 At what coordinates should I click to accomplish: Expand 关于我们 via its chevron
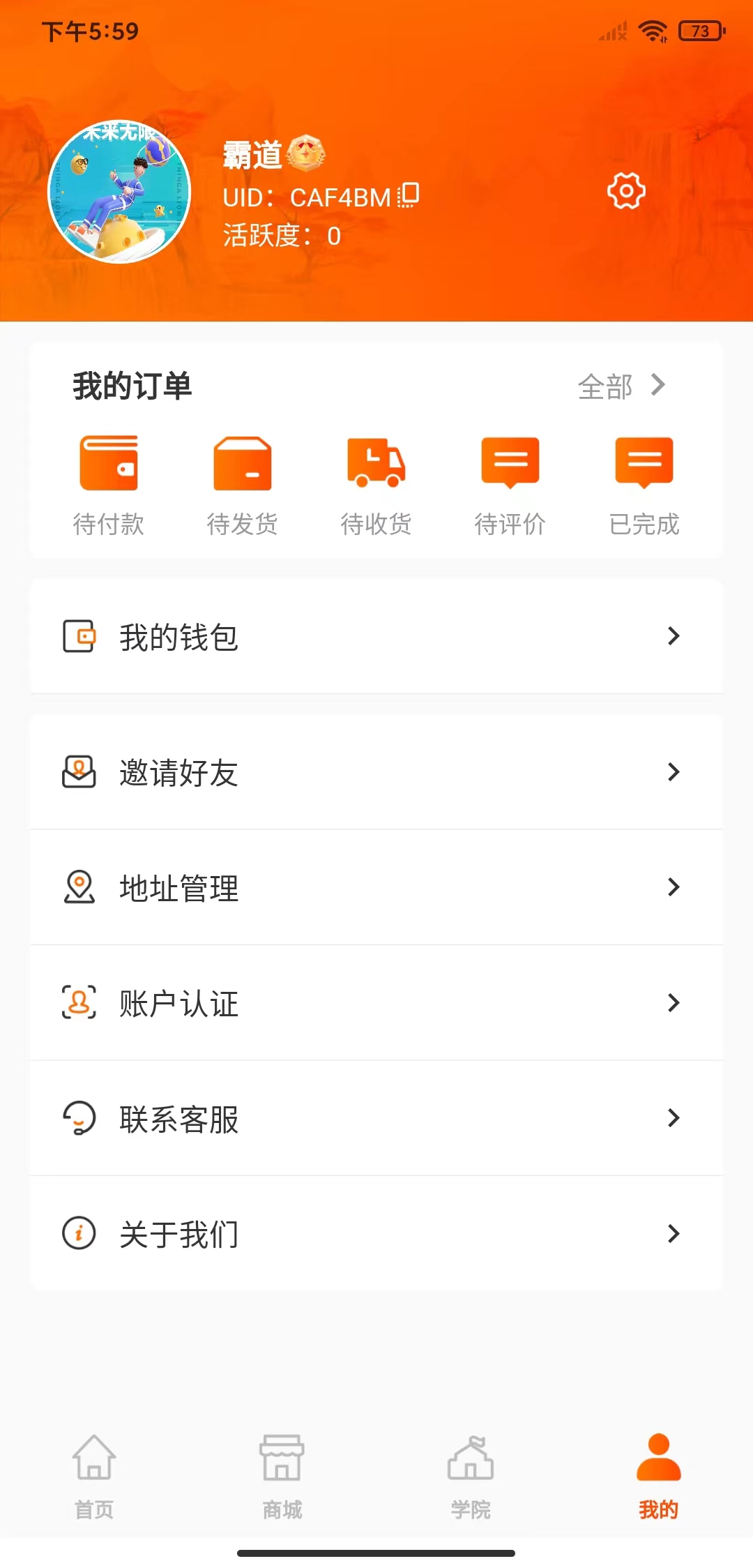point(673,1233)
